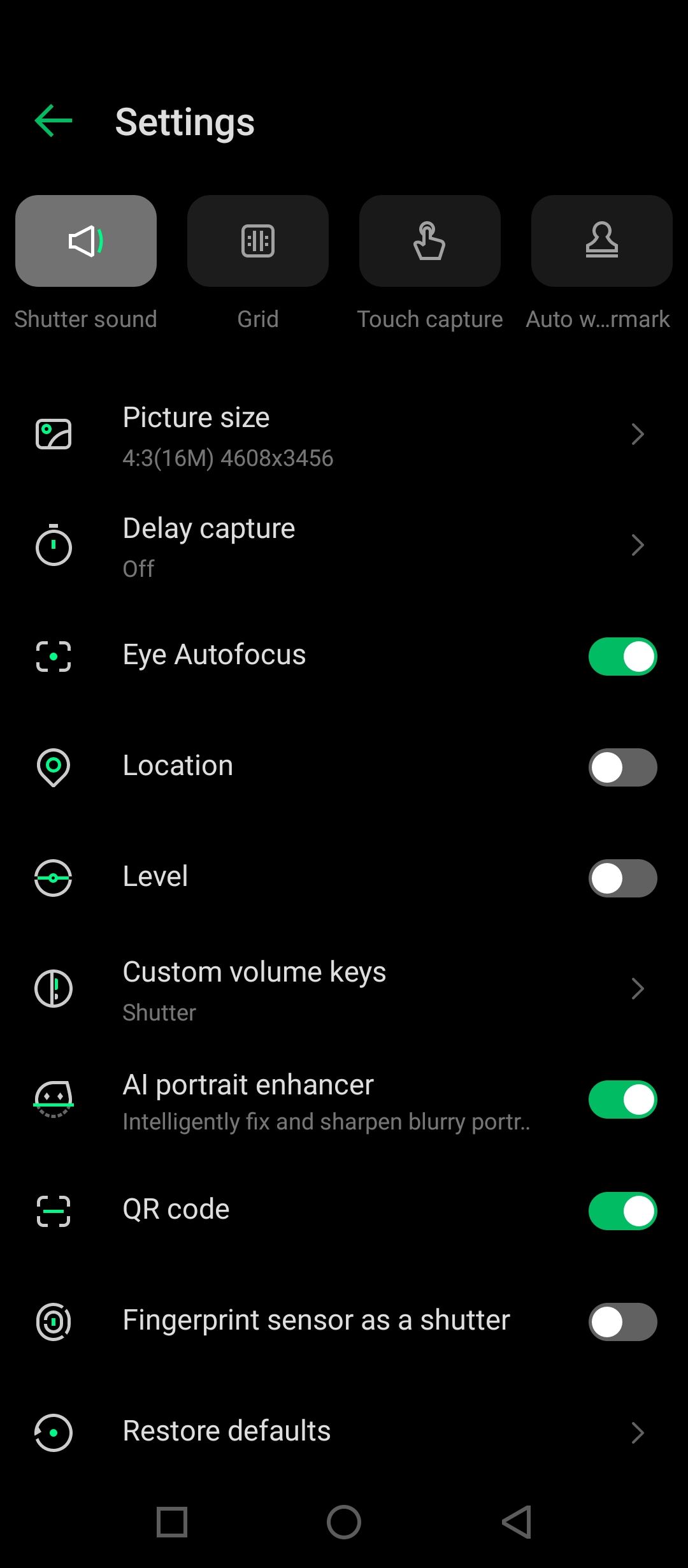Screen dimensions: 688x1568
Task: Disable Eye Autofocus
Action: [622, 655]
